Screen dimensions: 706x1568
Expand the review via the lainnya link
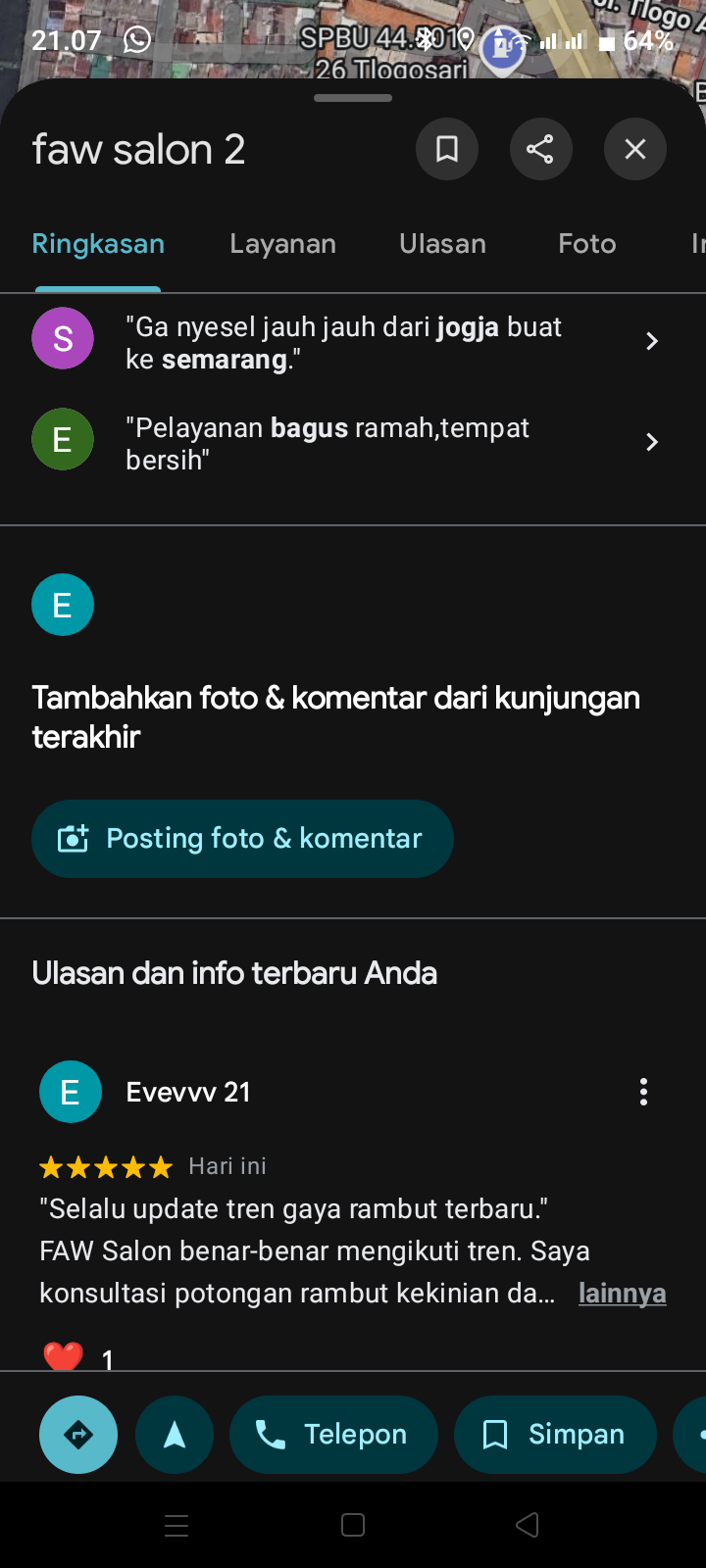point(622,1294)
